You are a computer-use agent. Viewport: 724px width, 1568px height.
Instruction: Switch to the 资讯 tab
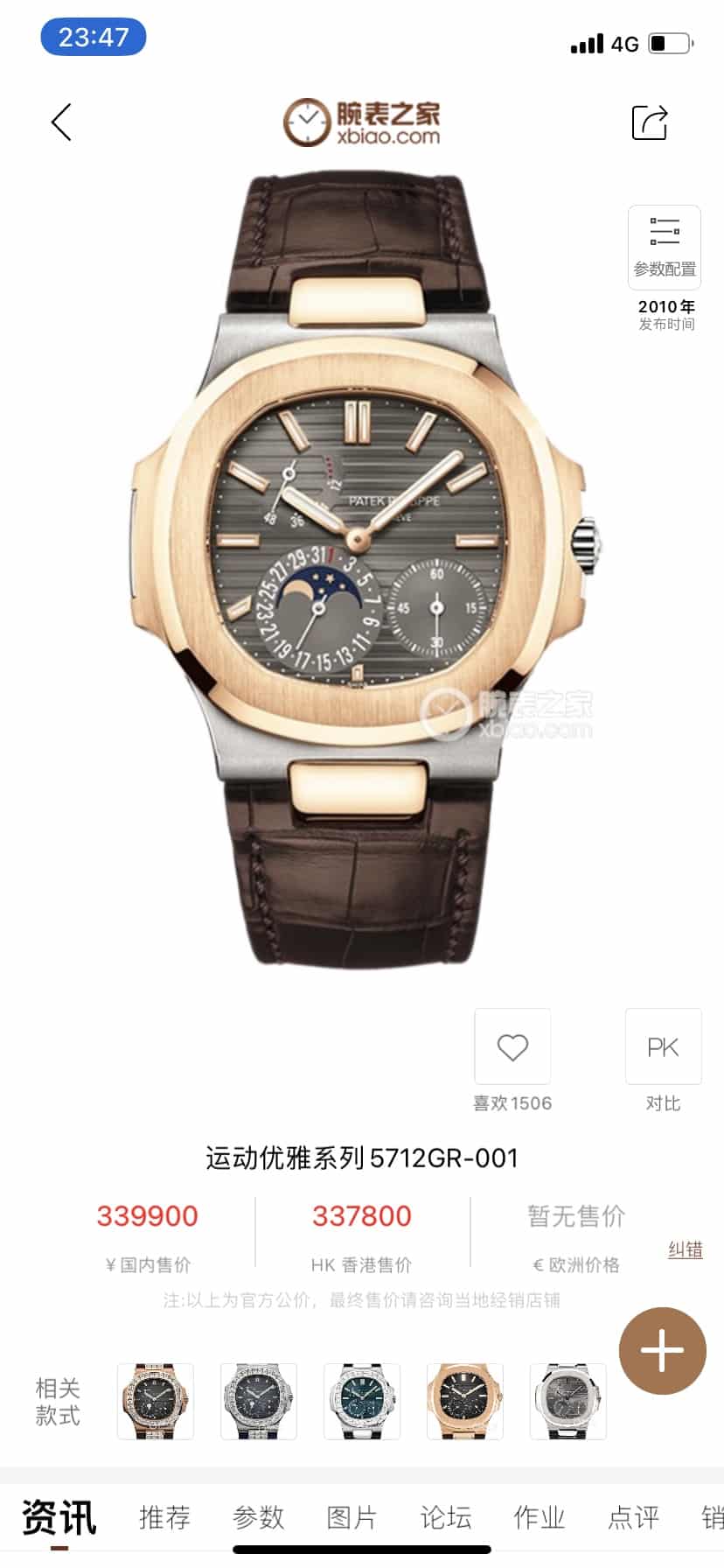[x=59, y=1516]
